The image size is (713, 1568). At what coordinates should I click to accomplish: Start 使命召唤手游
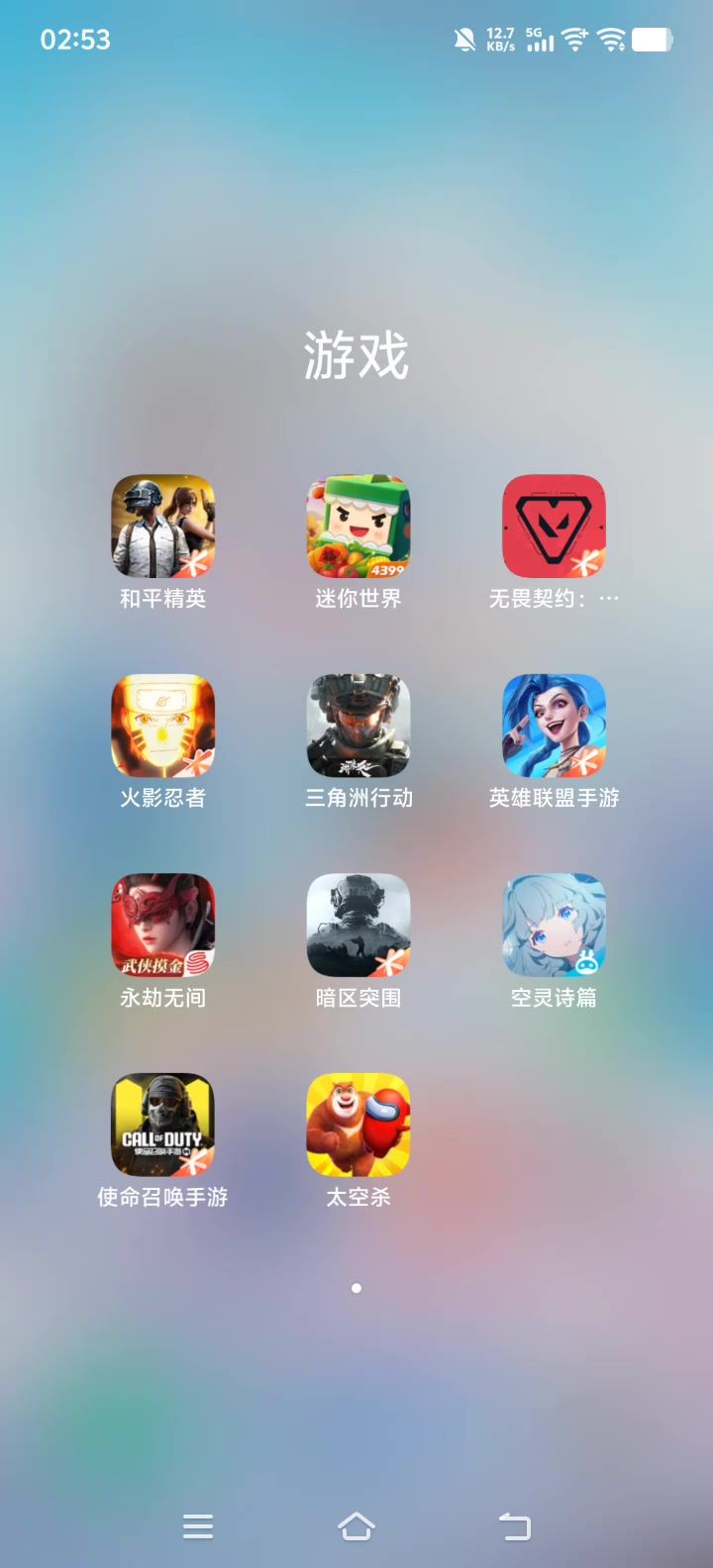click(x=162, y=1126)
